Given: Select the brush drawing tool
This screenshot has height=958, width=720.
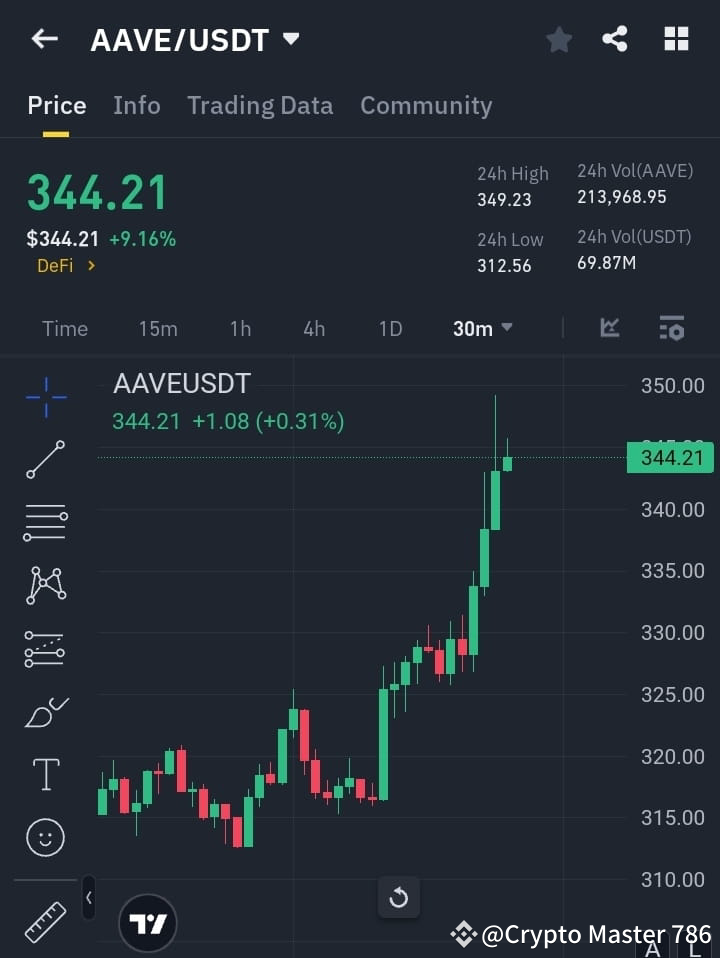Looking at the screenshot, I should coord(45,711).
